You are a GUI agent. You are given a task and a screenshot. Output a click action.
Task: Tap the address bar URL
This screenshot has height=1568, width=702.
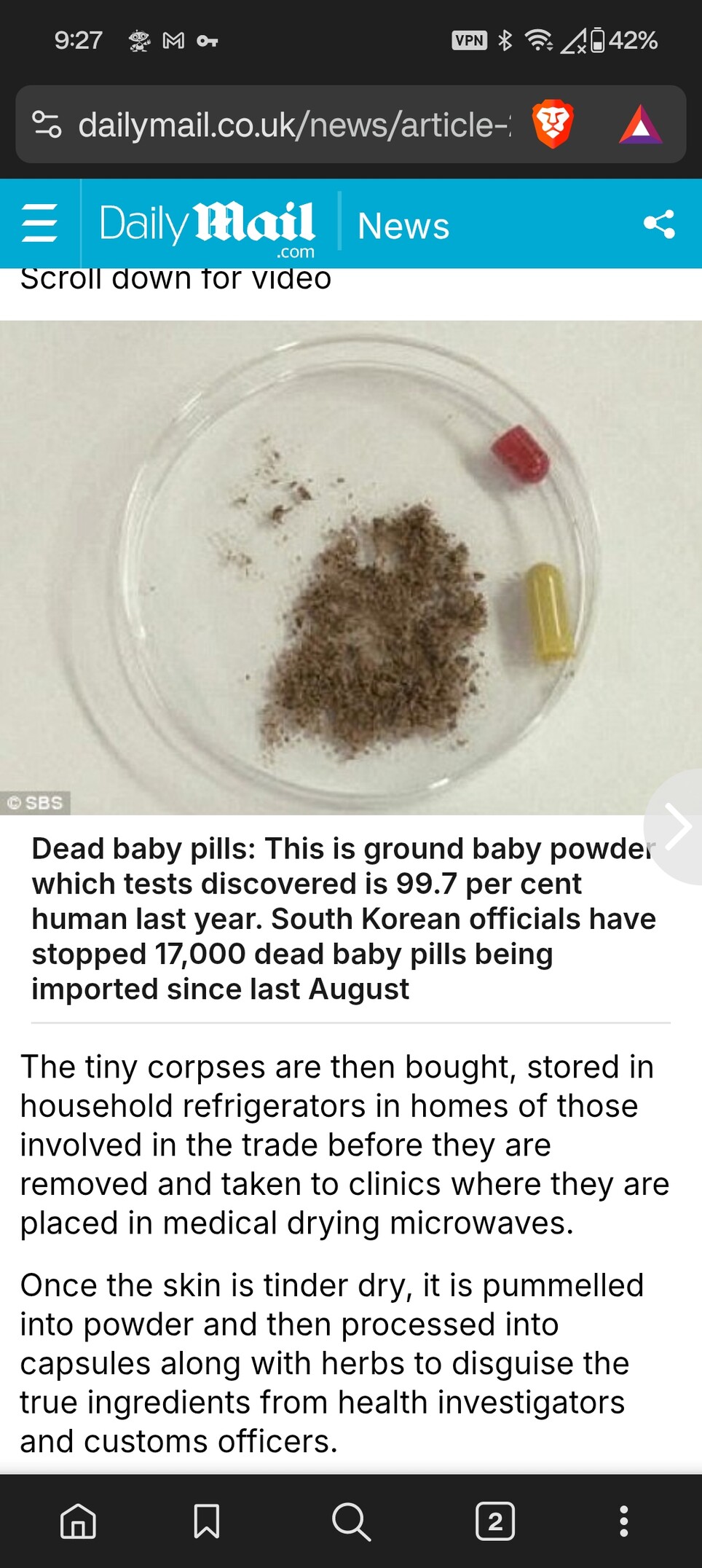pyautogui.click(x=294, y=125)
